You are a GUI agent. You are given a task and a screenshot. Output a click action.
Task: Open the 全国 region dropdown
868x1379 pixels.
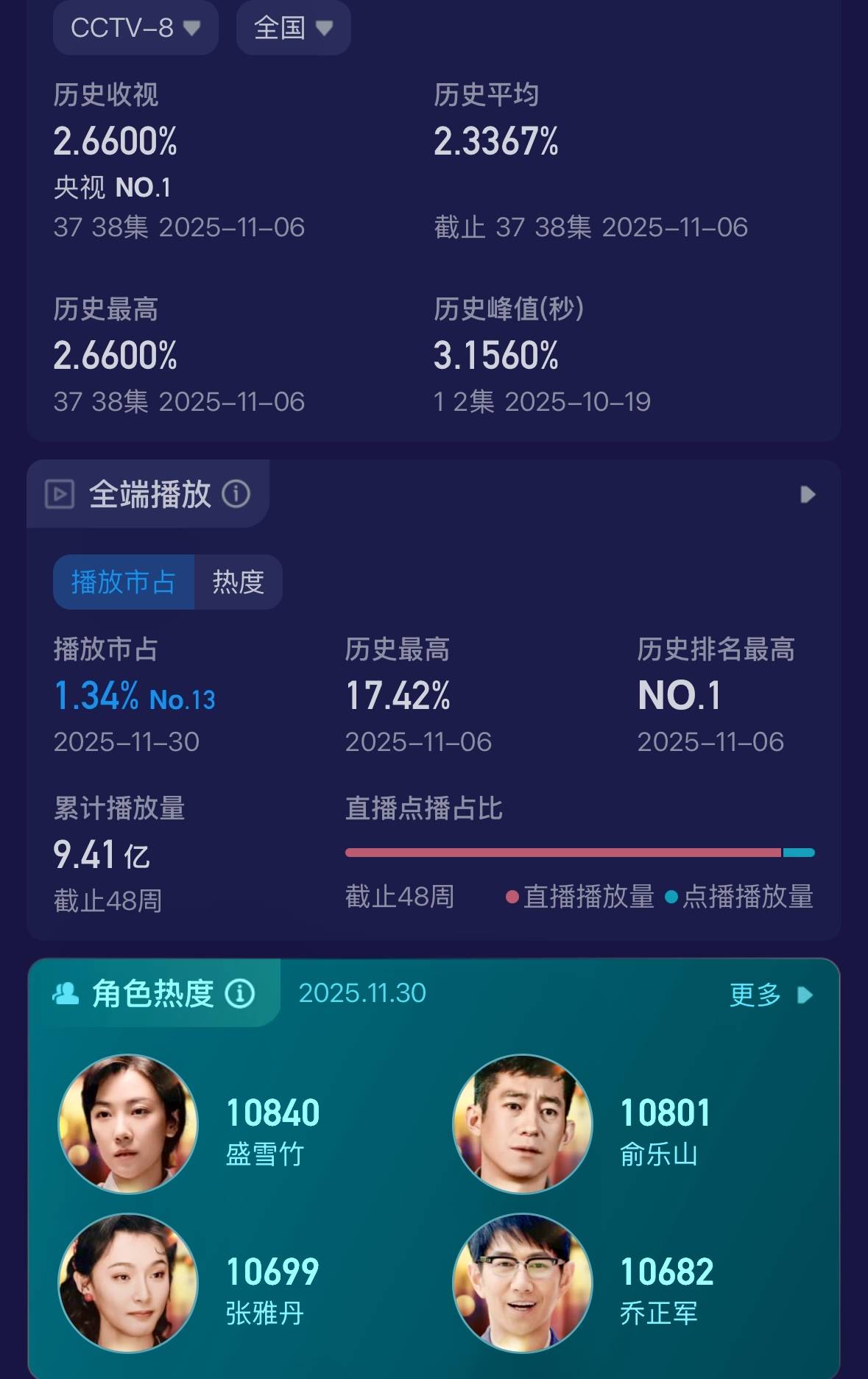click(293, 28)
